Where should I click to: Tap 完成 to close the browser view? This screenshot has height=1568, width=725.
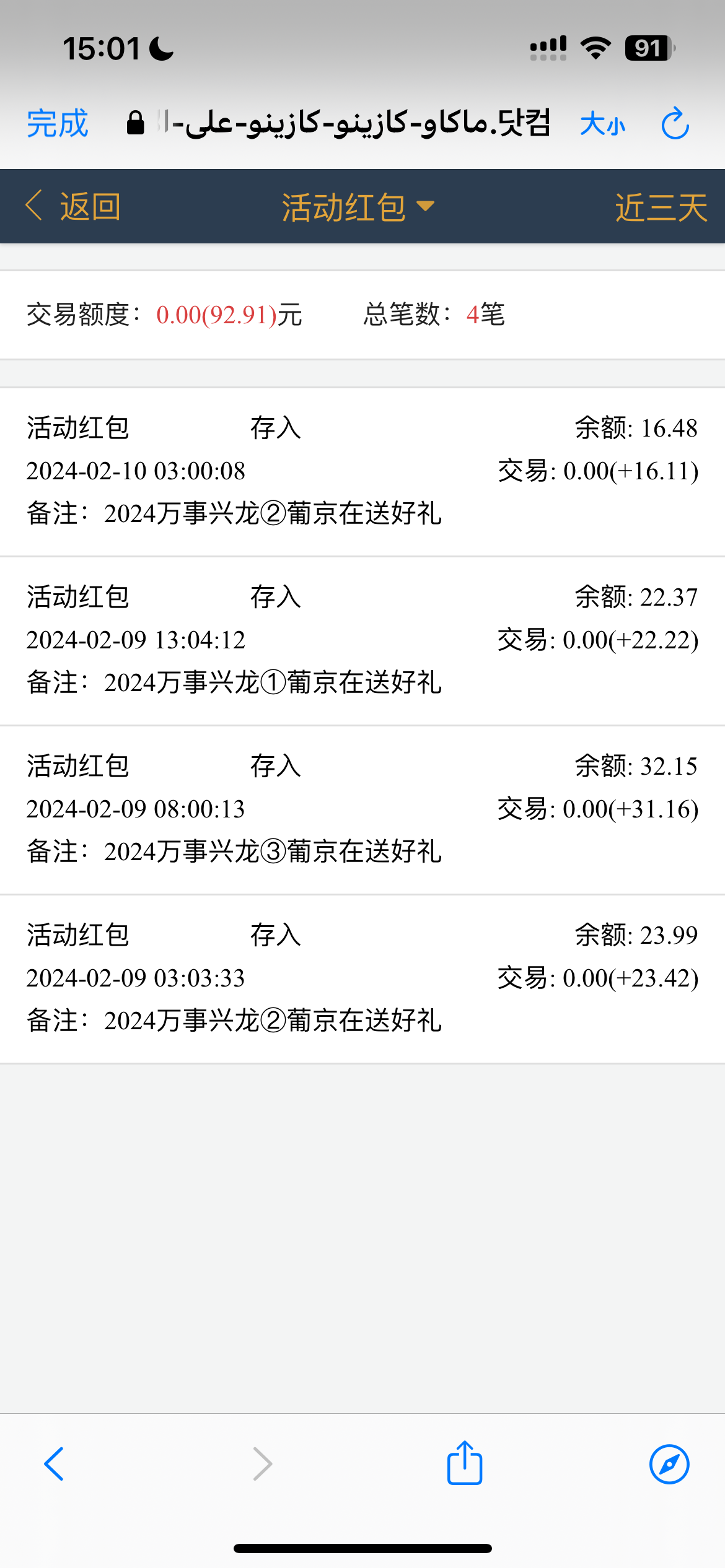pos(57,123)
